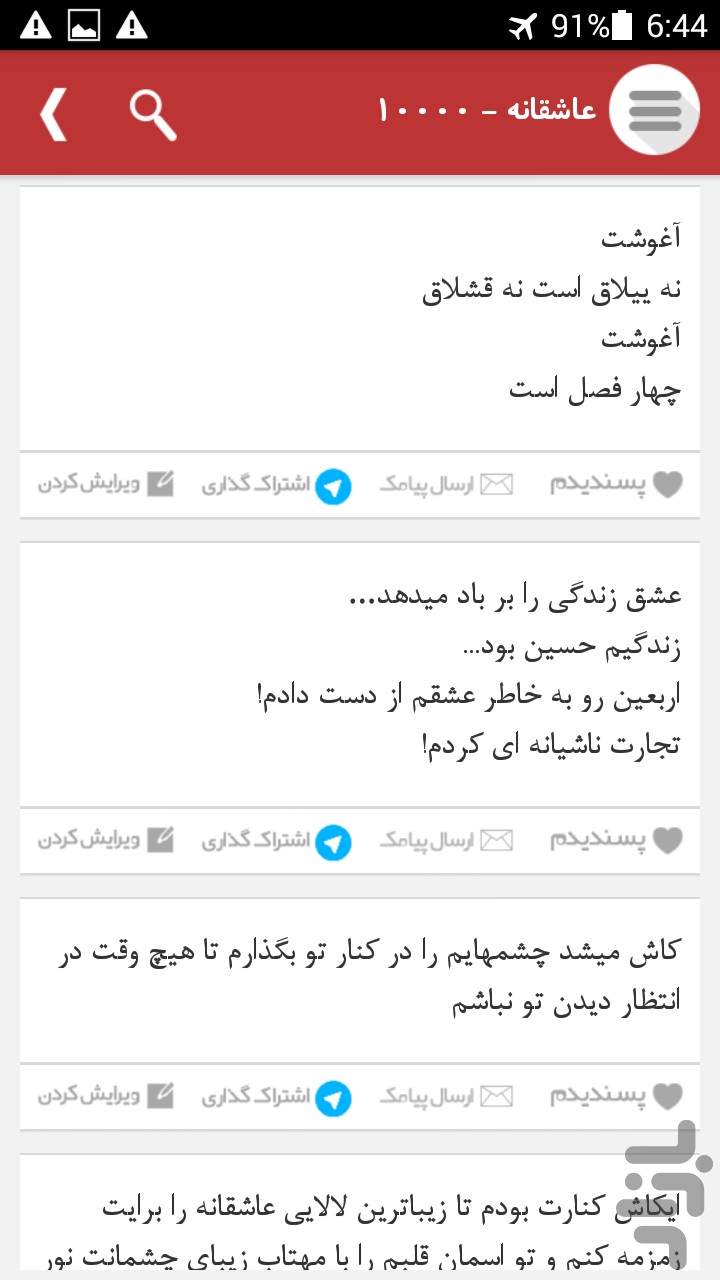This screenshot has height=1280, width=720.
Task: Send the عشق زندگی message as SMS
Action: [446, 841]
